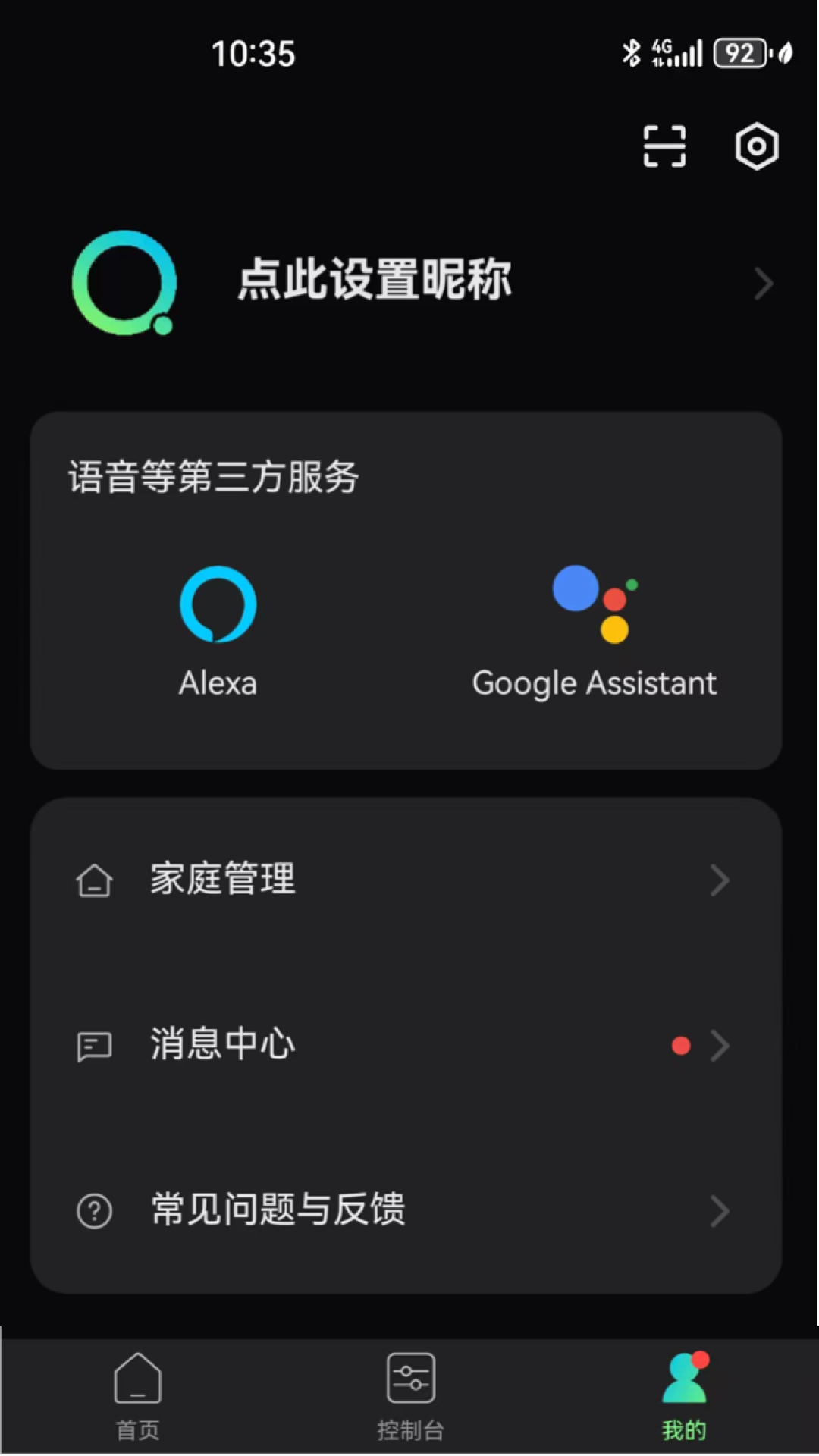Tap the red notification dot on 消息中心
Image resolution: width=819 pixels, height=1456 pixels.
(680, 1046)
